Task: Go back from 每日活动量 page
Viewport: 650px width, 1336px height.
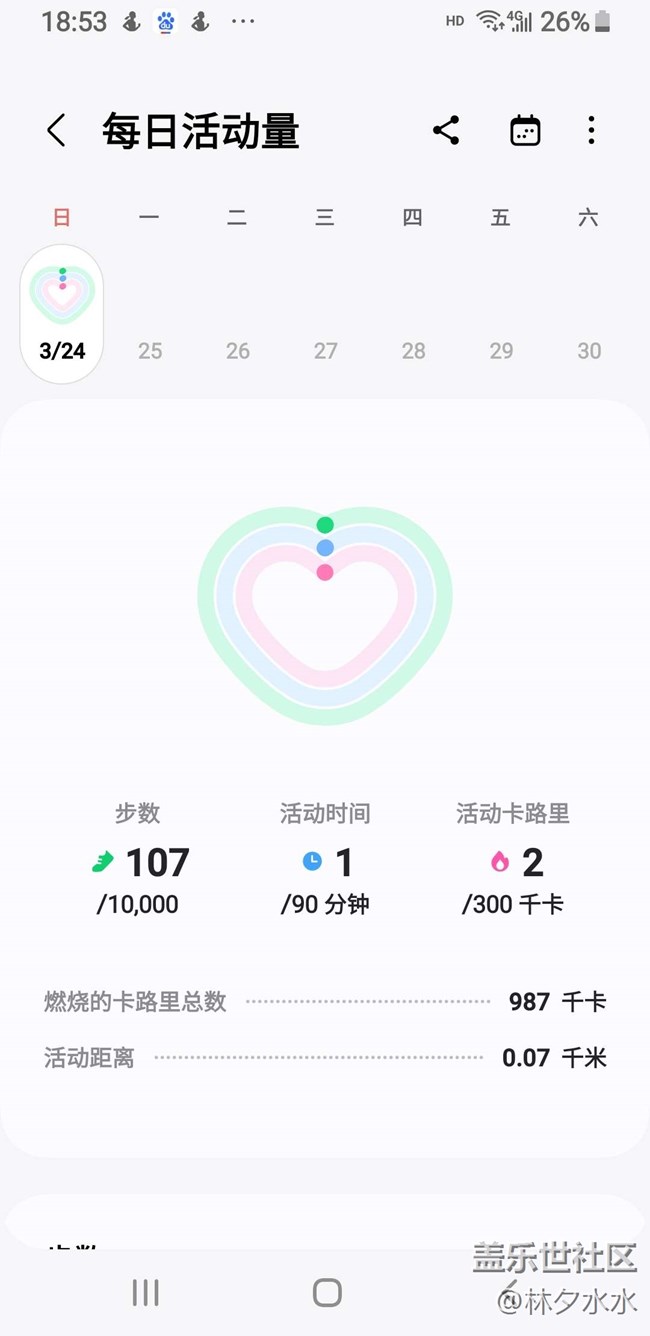Action: [x=56, y=131]
